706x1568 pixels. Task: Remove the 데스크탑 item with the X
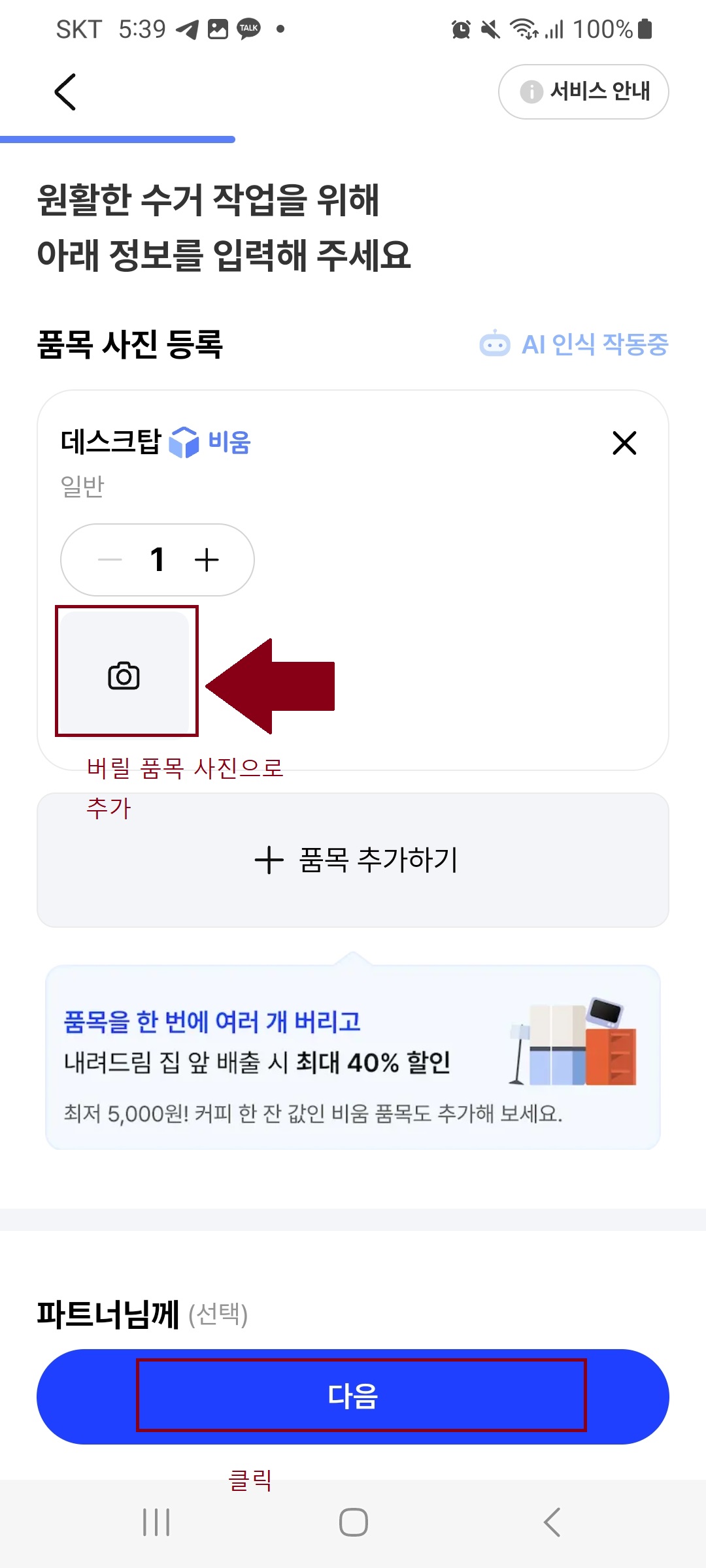[x=623, y=442]
